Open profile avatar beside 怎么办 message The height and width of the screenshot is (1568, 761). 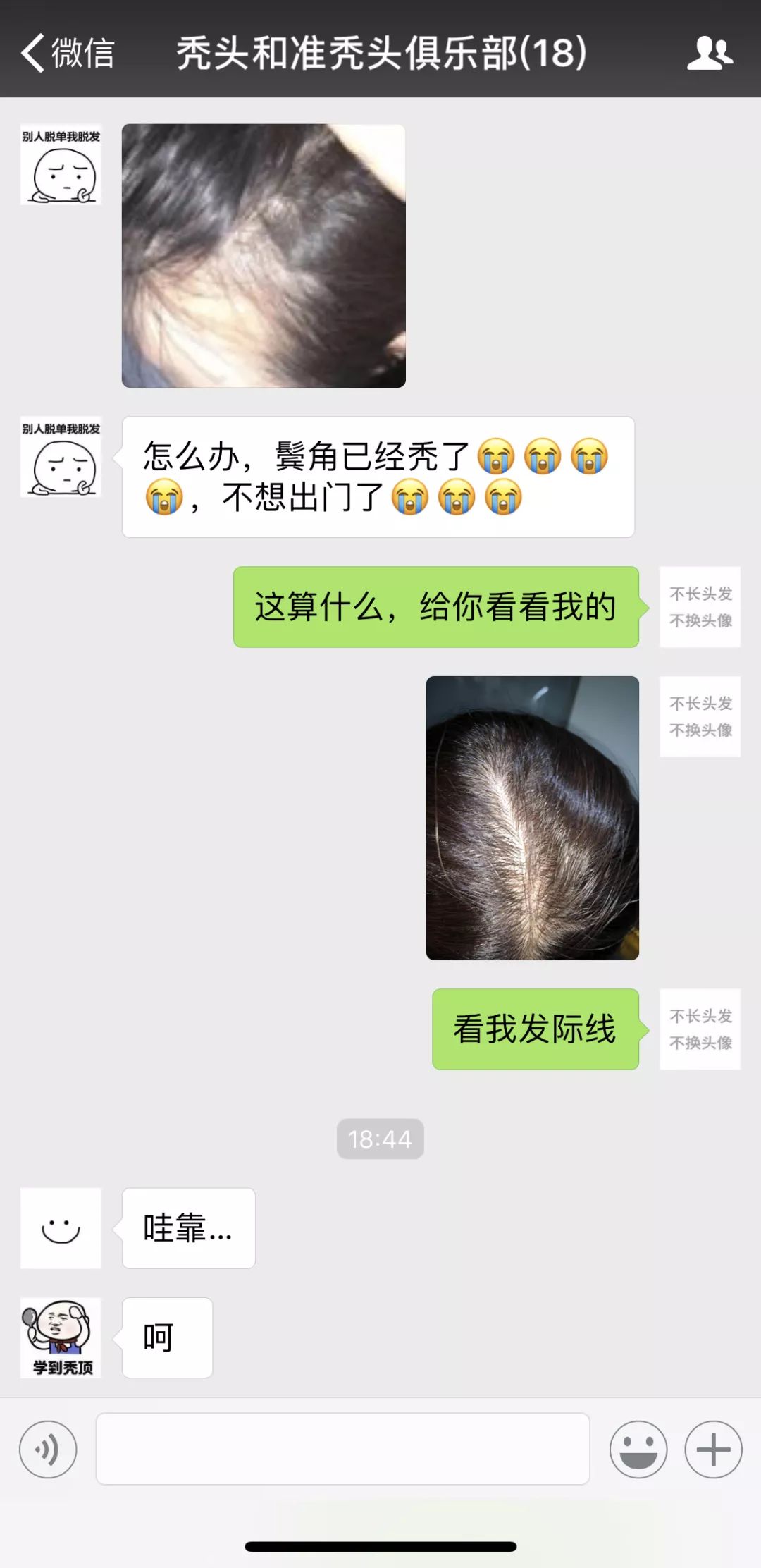[61, 457]
